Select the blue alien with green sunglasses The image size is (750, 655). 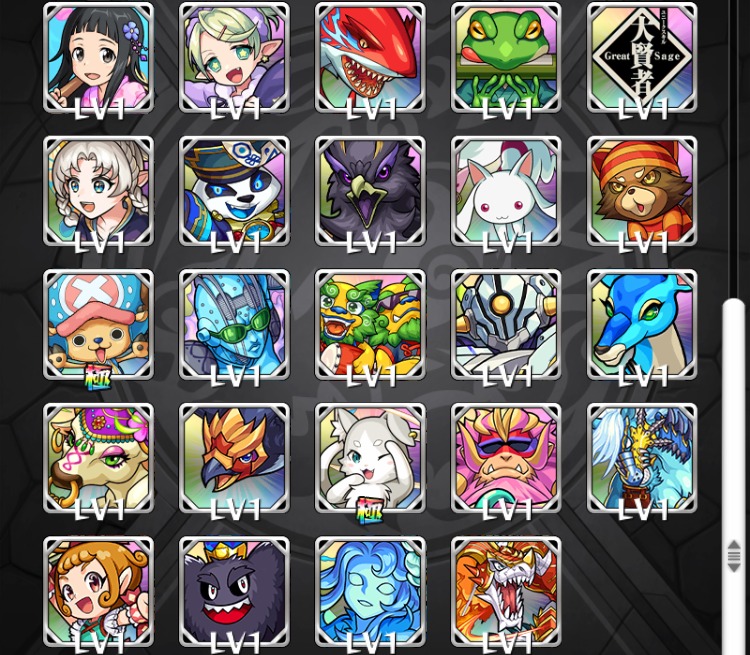[x=234, y=324]
